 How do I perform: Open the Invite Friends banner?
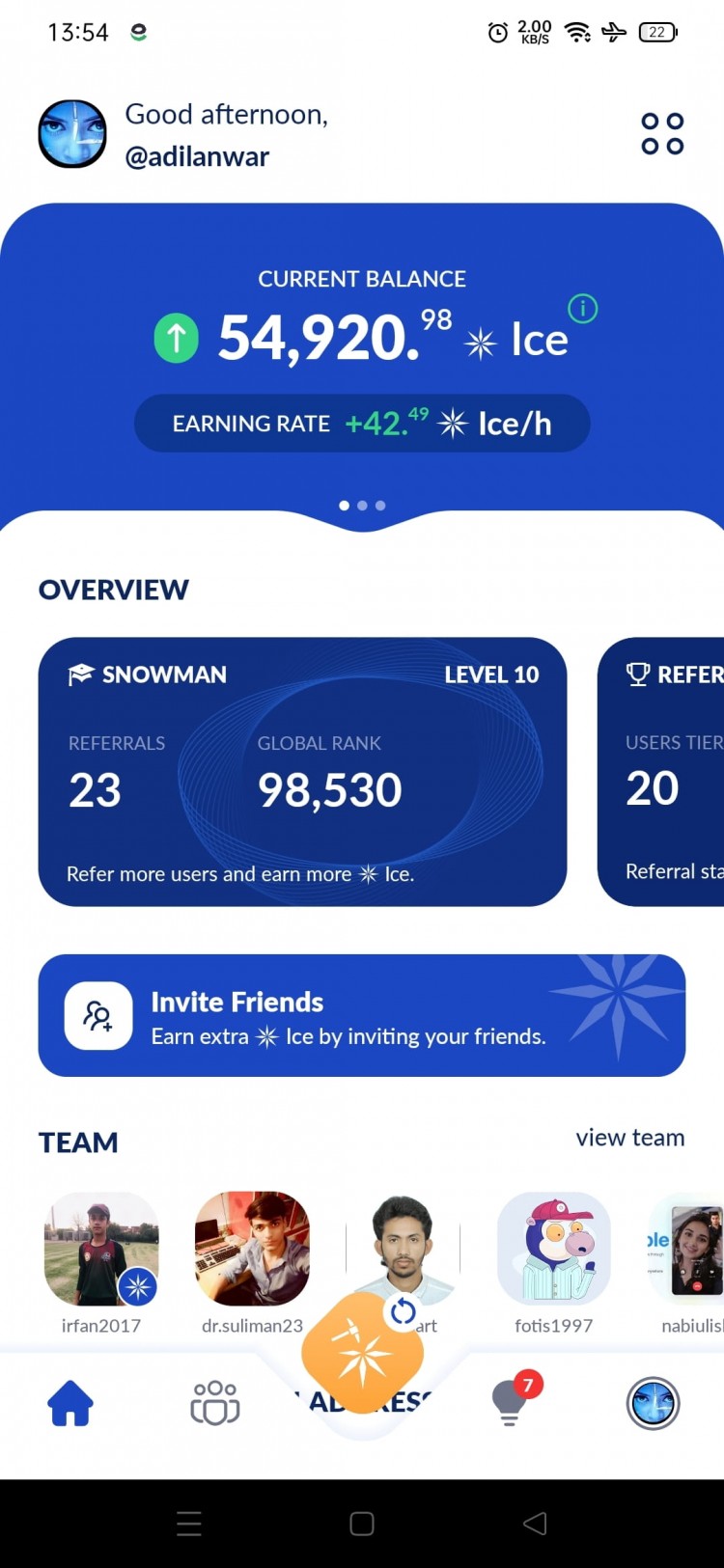(361, 1015)
